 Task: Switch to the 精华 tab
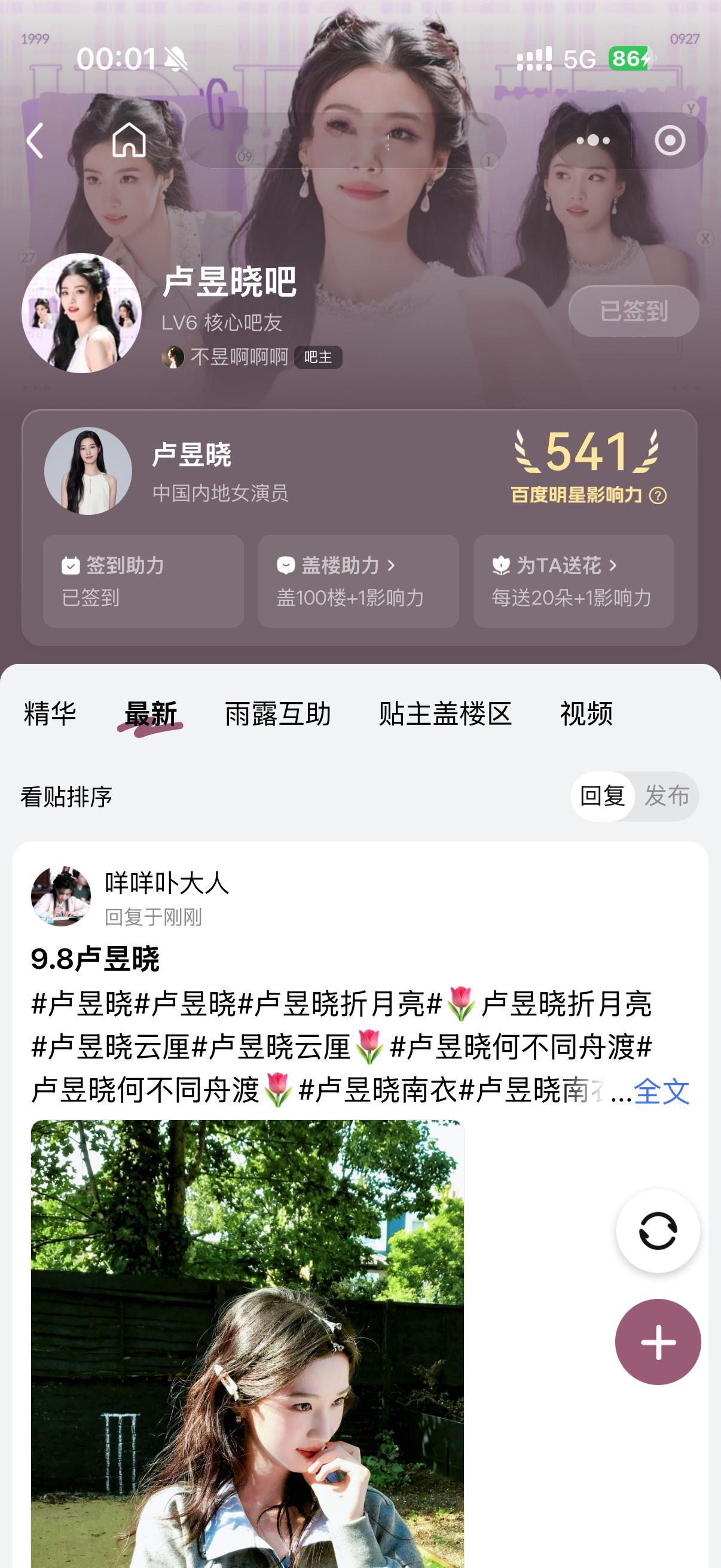50,713
